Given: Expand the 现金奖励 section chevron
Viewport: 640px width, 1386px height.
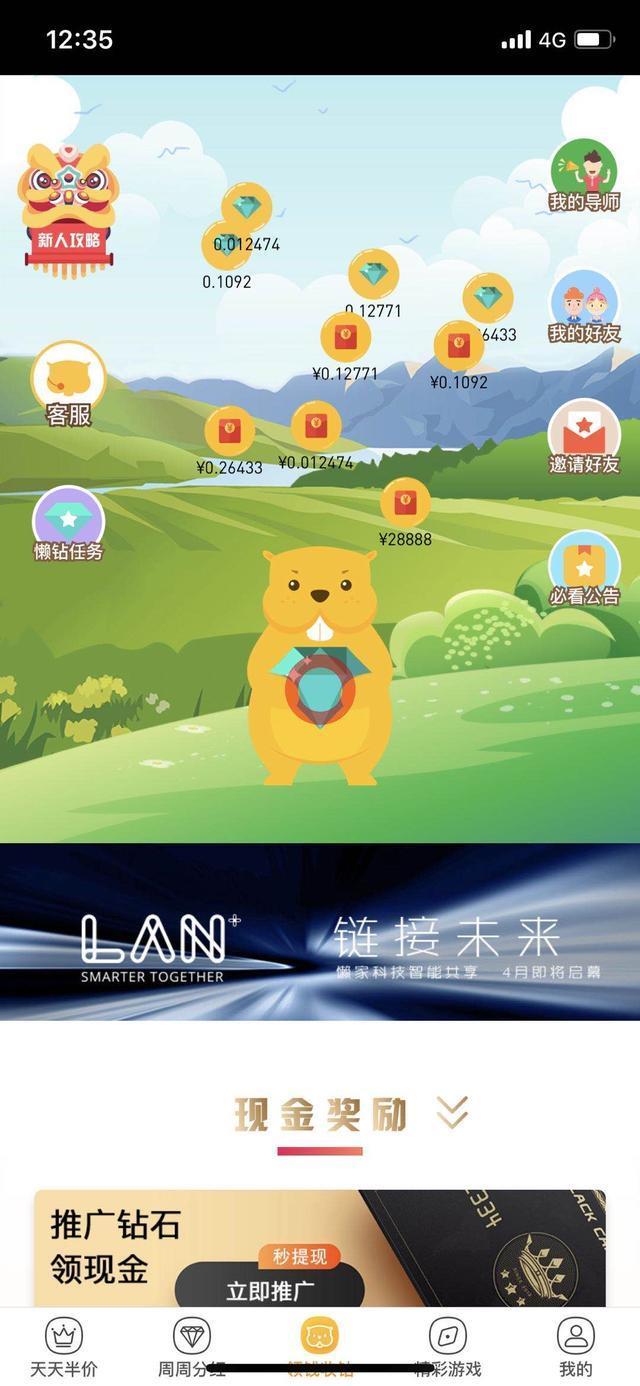Looking at the screenshot, I should pyautogui.click(x=452, y=1112).
